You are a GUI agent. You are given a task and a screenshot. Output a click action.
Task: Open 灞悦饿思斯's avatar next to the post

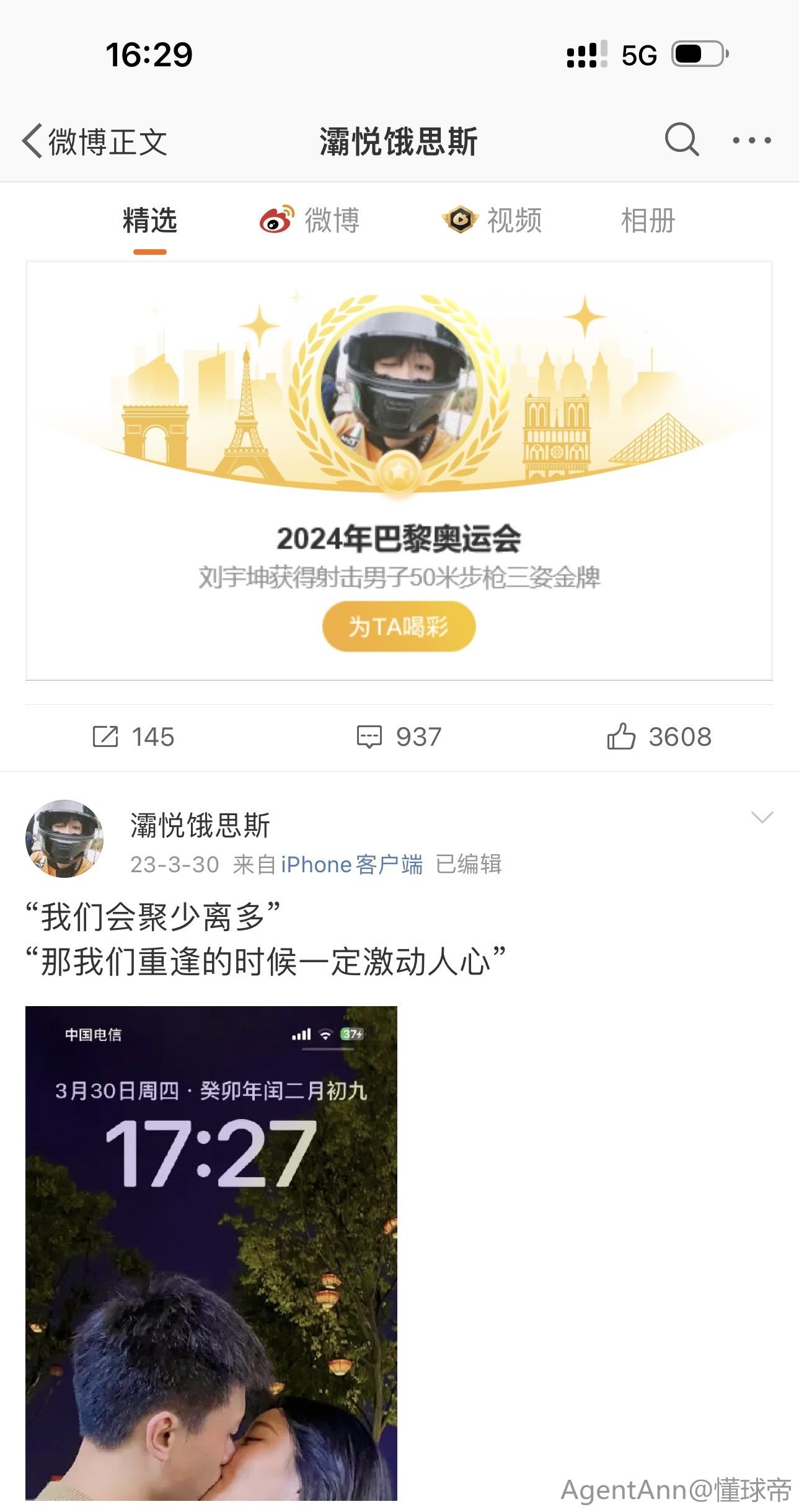click(64, 838)
